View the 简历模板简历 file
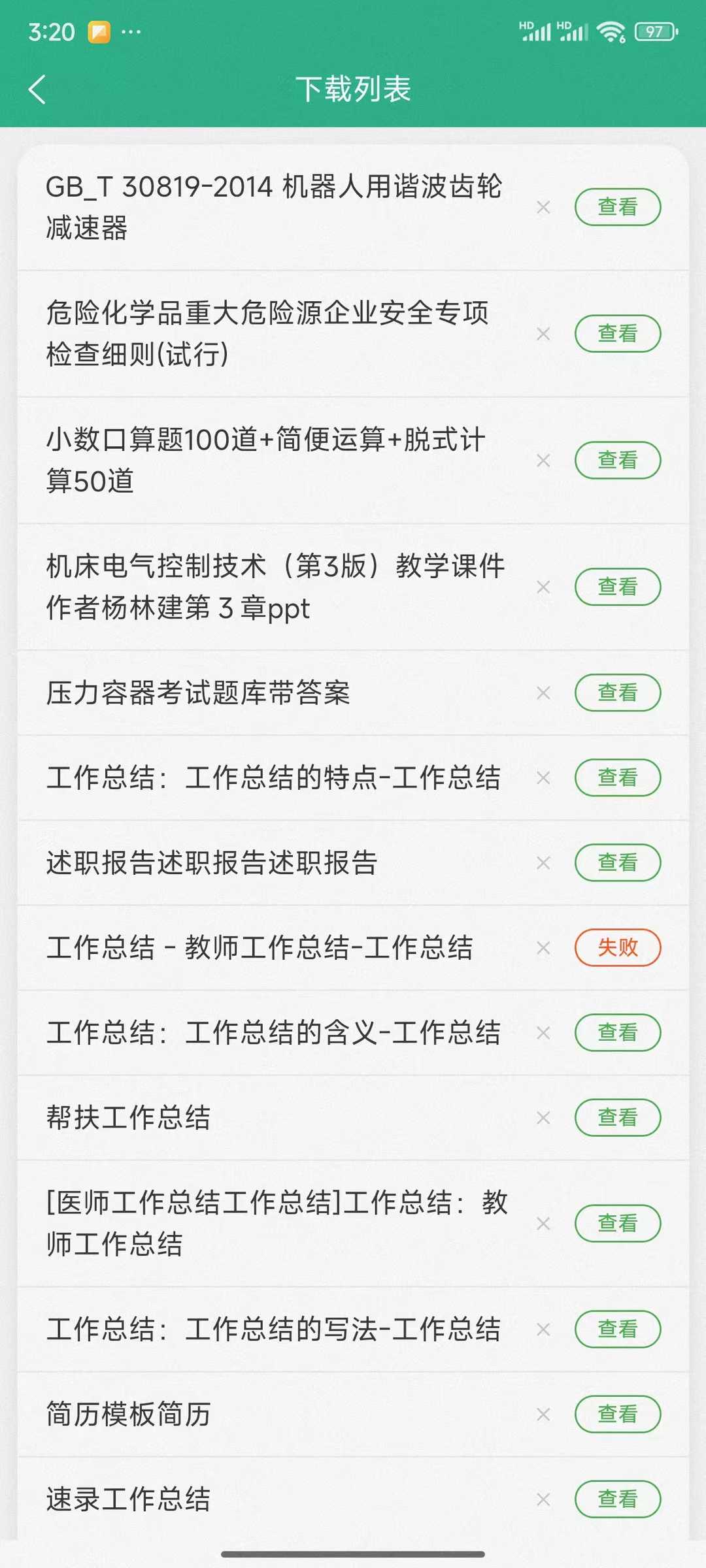 617,1414
